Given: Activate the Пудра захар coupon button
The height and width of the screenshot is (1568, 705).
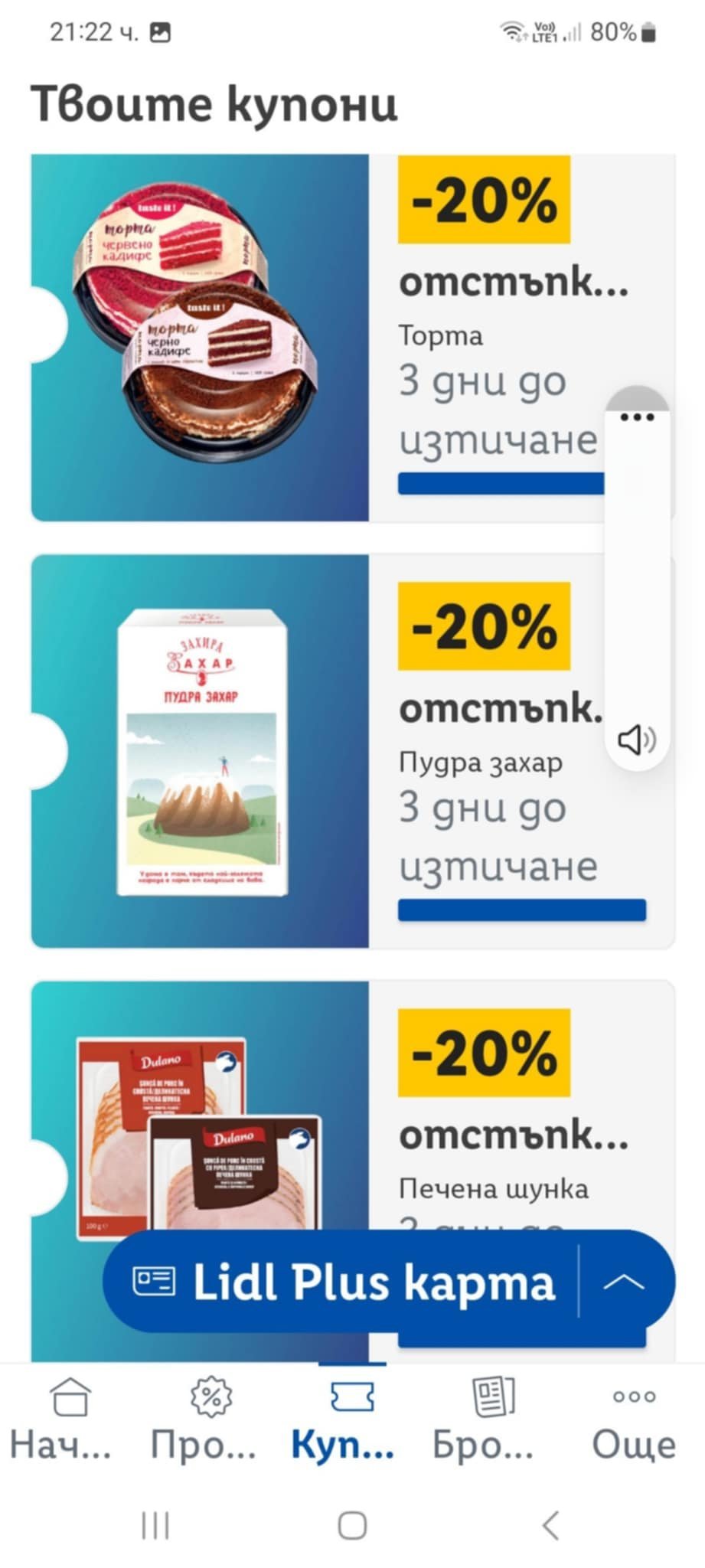Looking at the screenshot, I should tap(521, 910).
